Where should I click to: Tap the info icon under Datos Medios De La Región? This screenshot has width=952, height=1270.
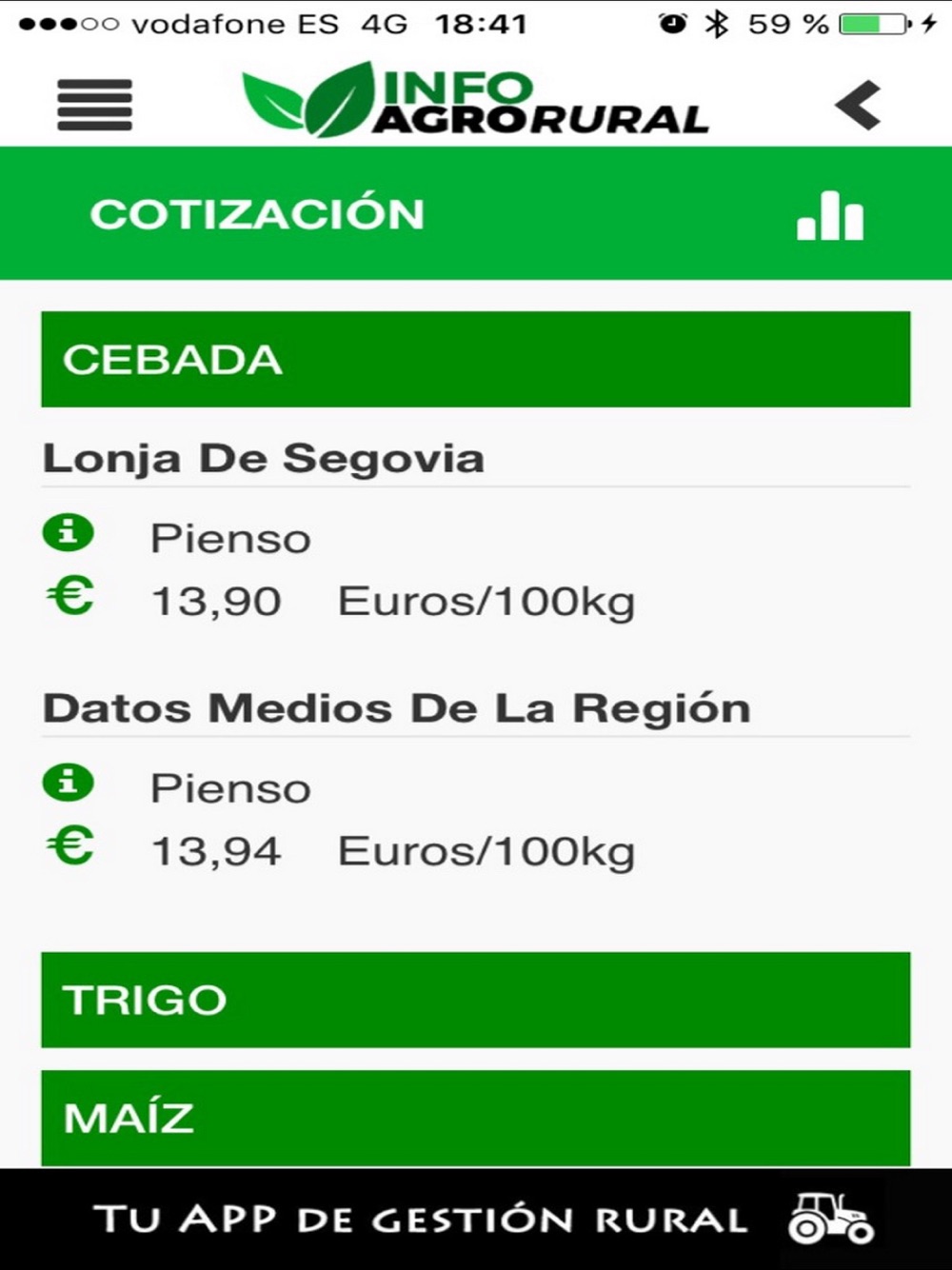69,783
